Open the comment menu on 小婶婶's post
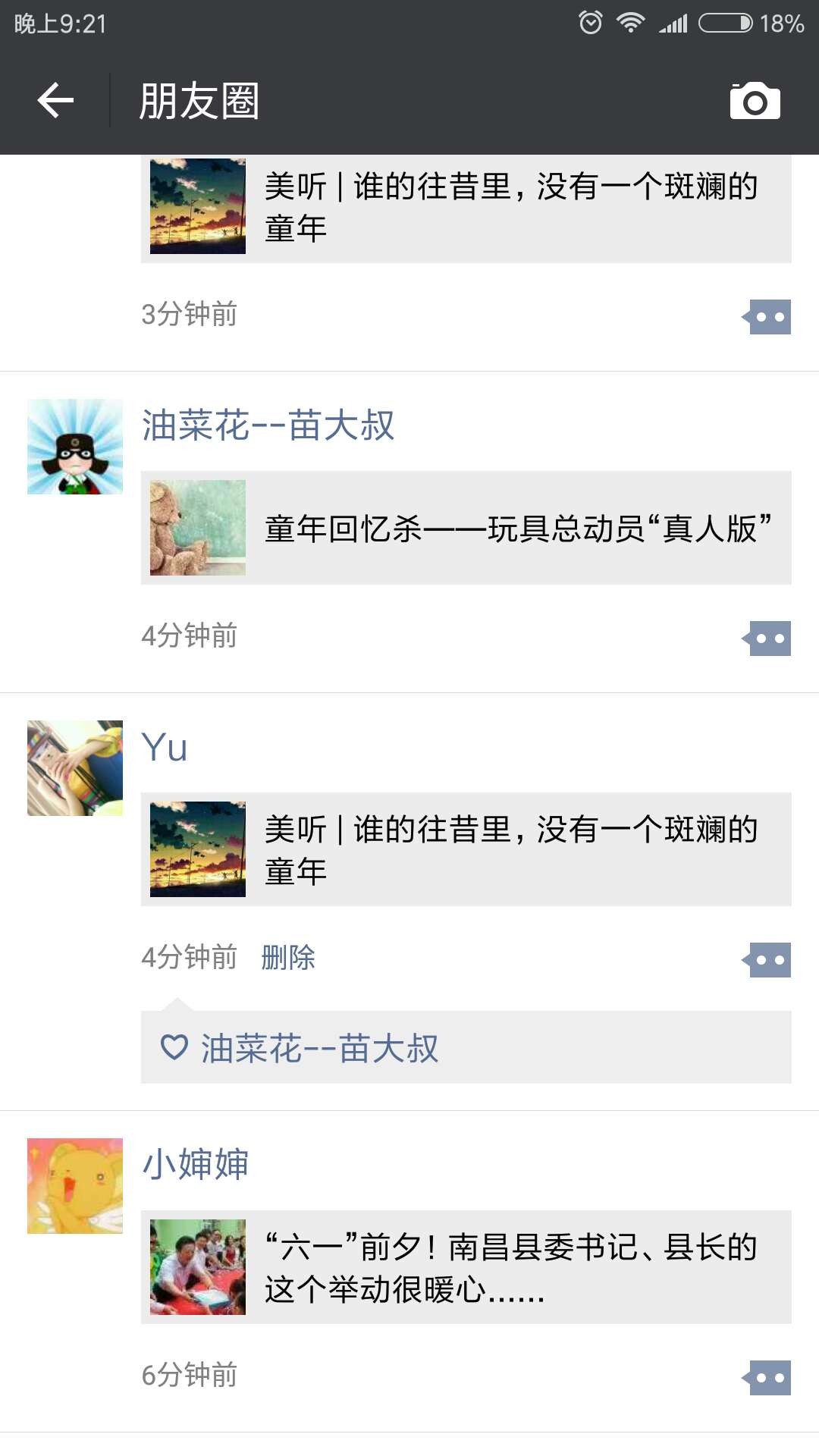This screenshot has height=1456, width=819. click(767, 1378)
